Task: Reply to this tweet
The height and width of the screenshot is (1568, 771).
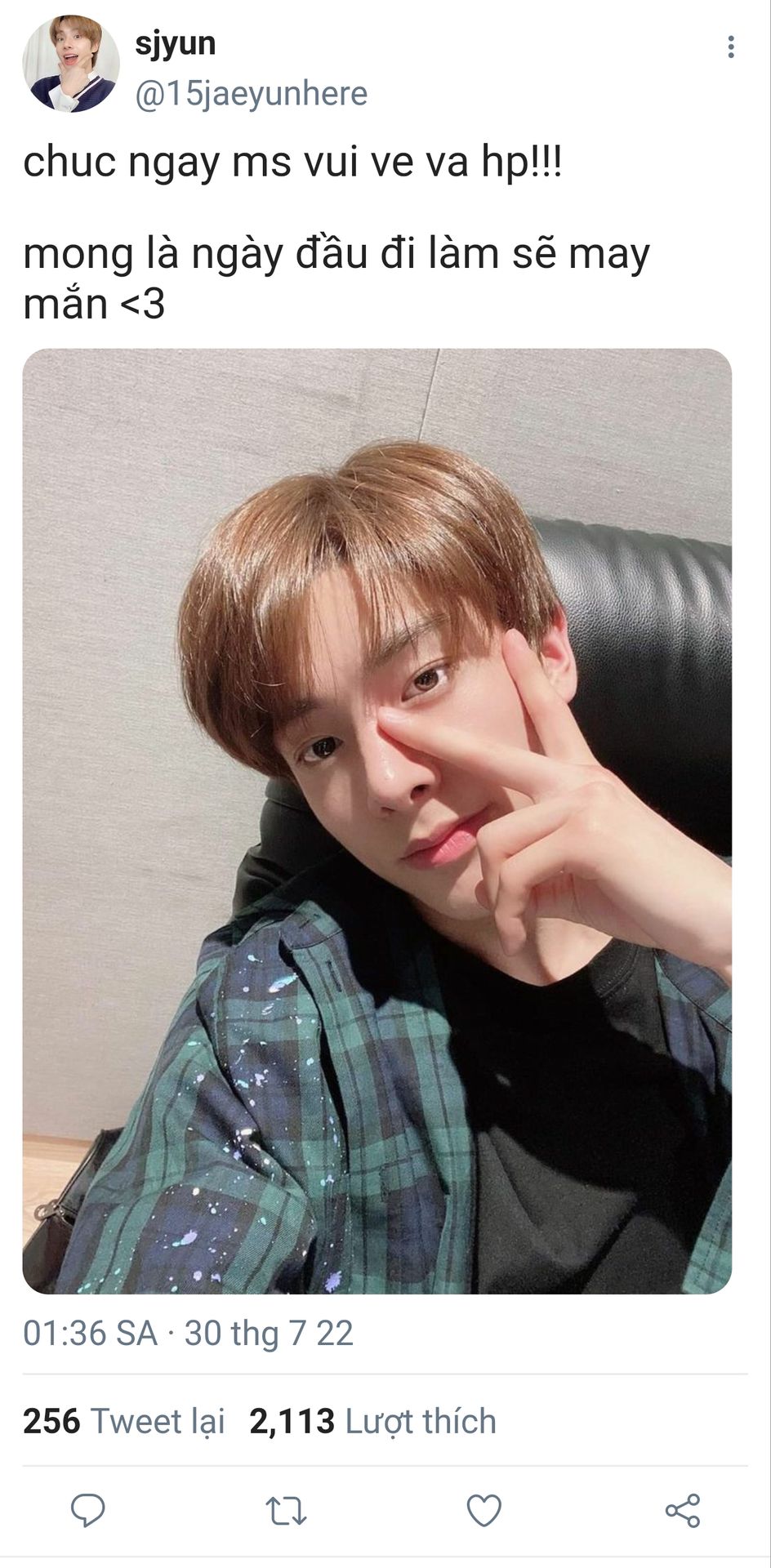Action: point(88,1510)
